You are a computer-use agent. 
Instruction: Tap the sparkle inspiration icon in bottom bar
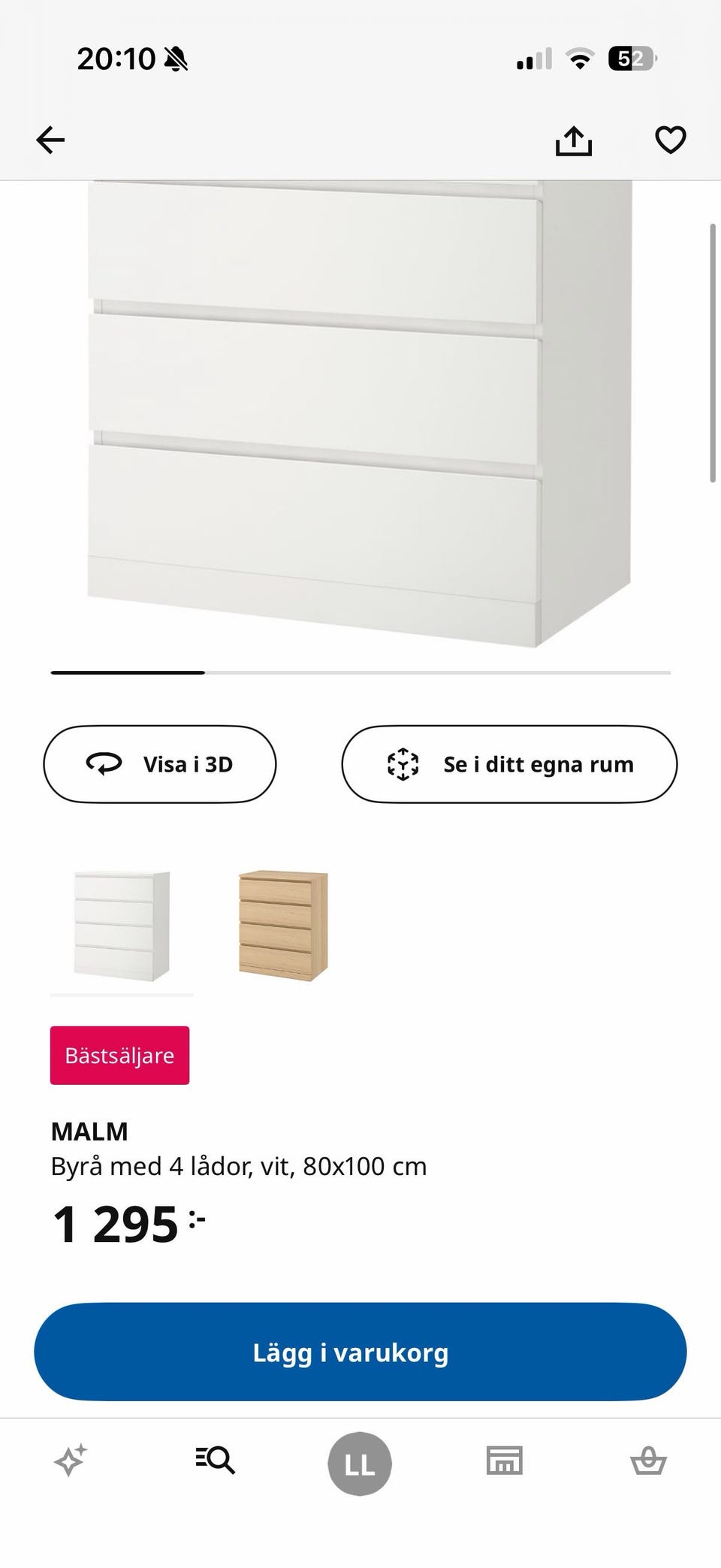click(71, 1461)
